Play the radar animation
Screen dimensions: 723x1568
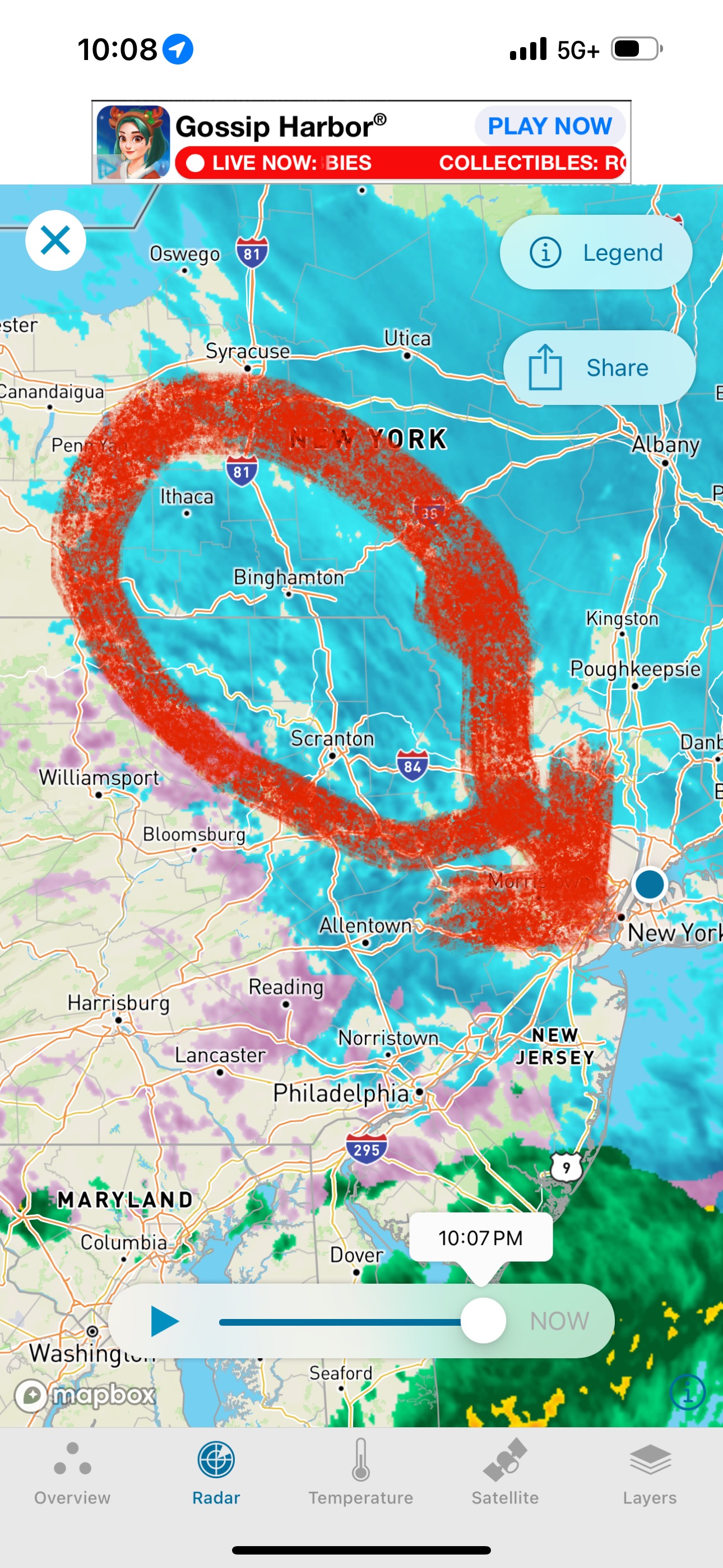[x=164, y=1321]
